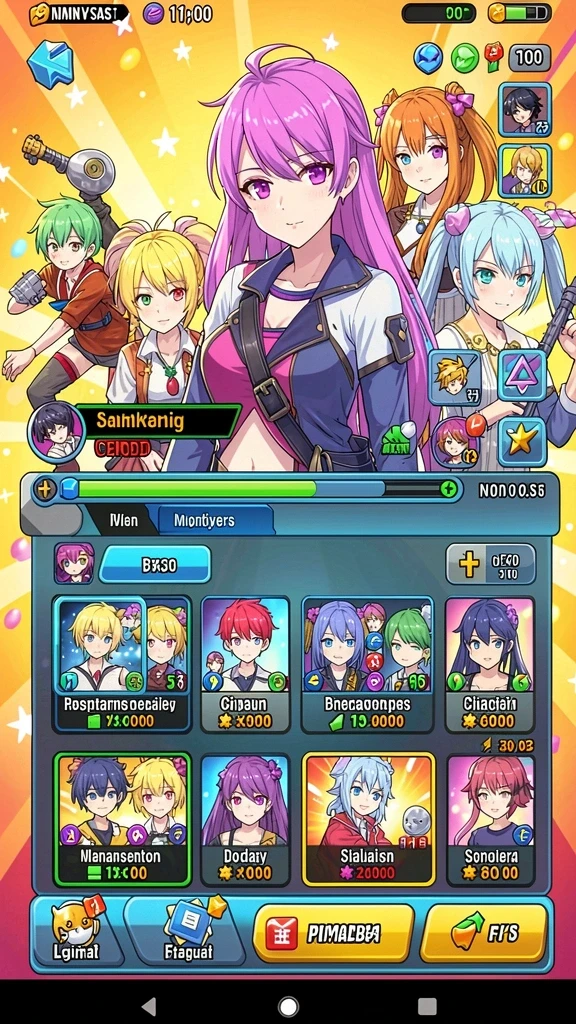Select the Dodary character card
This screenshot has width=576, height=1024.
tap(245, 820)
